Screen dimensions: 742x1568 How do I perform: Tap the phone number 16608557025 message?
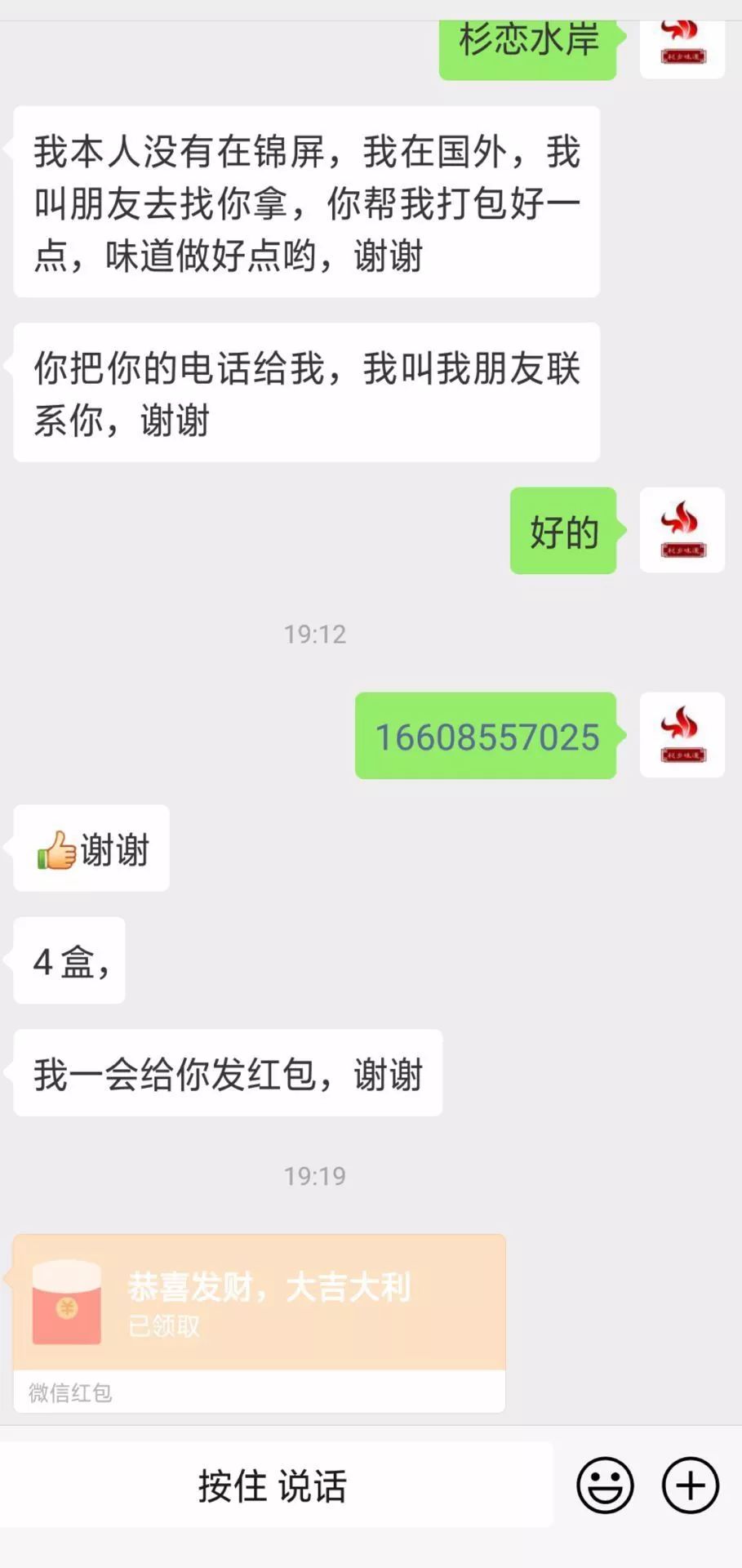(487, 737)
